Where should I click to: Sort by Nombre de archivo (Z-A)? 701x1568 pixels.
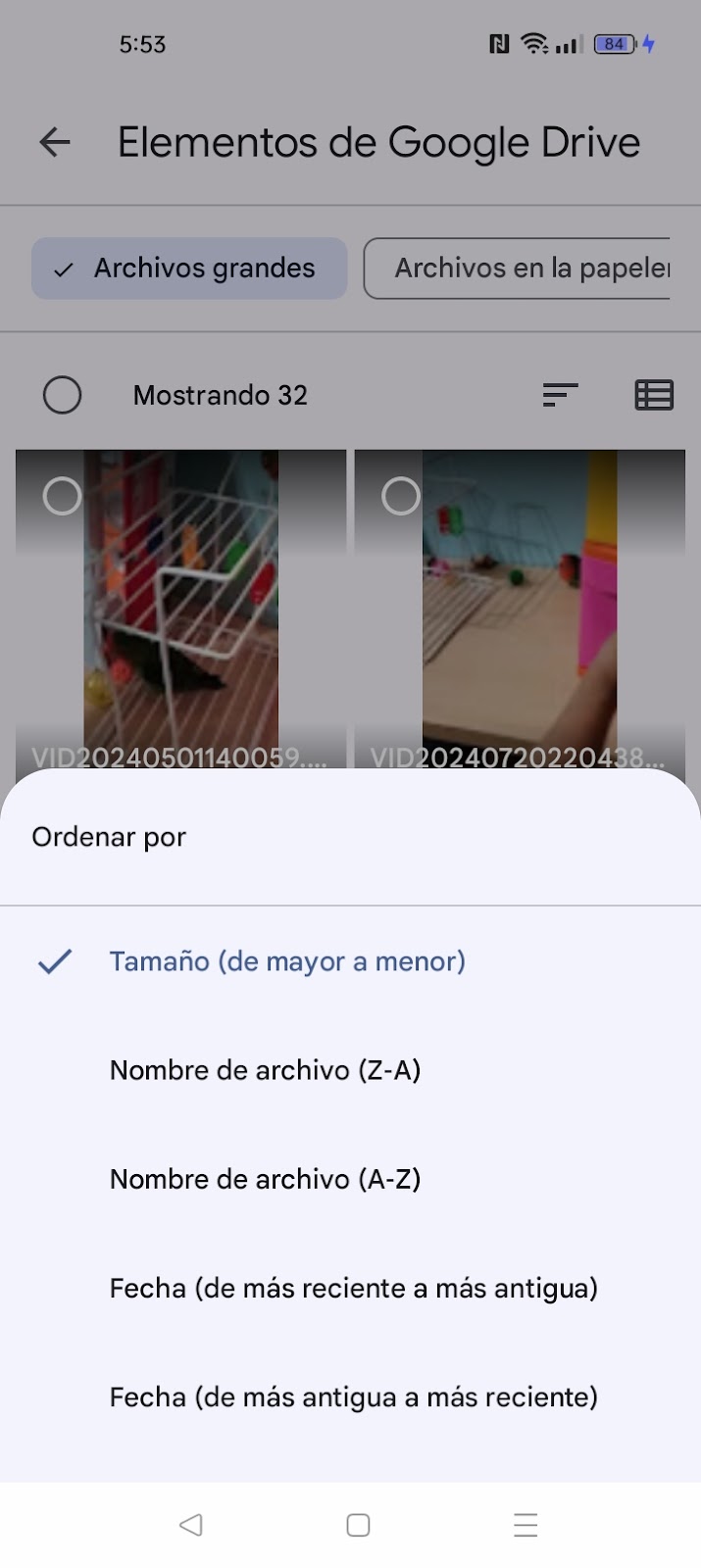350,1070
